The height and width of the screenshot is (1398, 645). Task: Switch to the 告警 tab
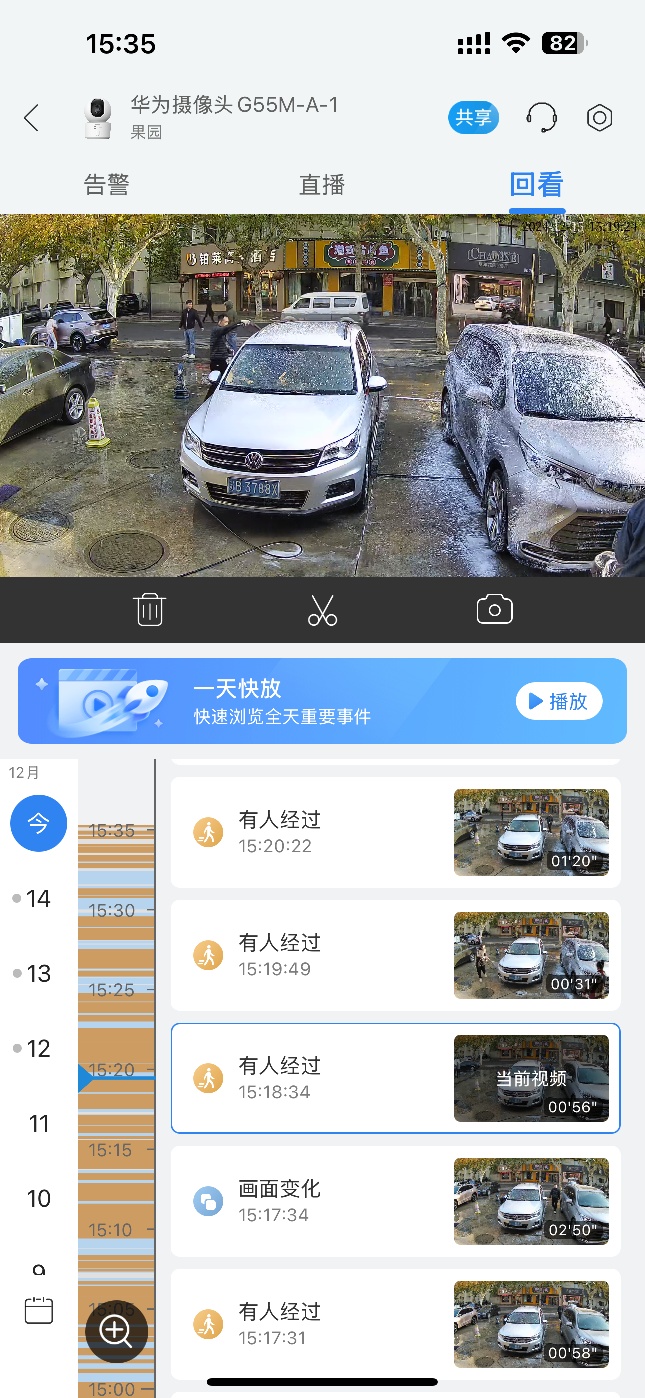[106, 185]
